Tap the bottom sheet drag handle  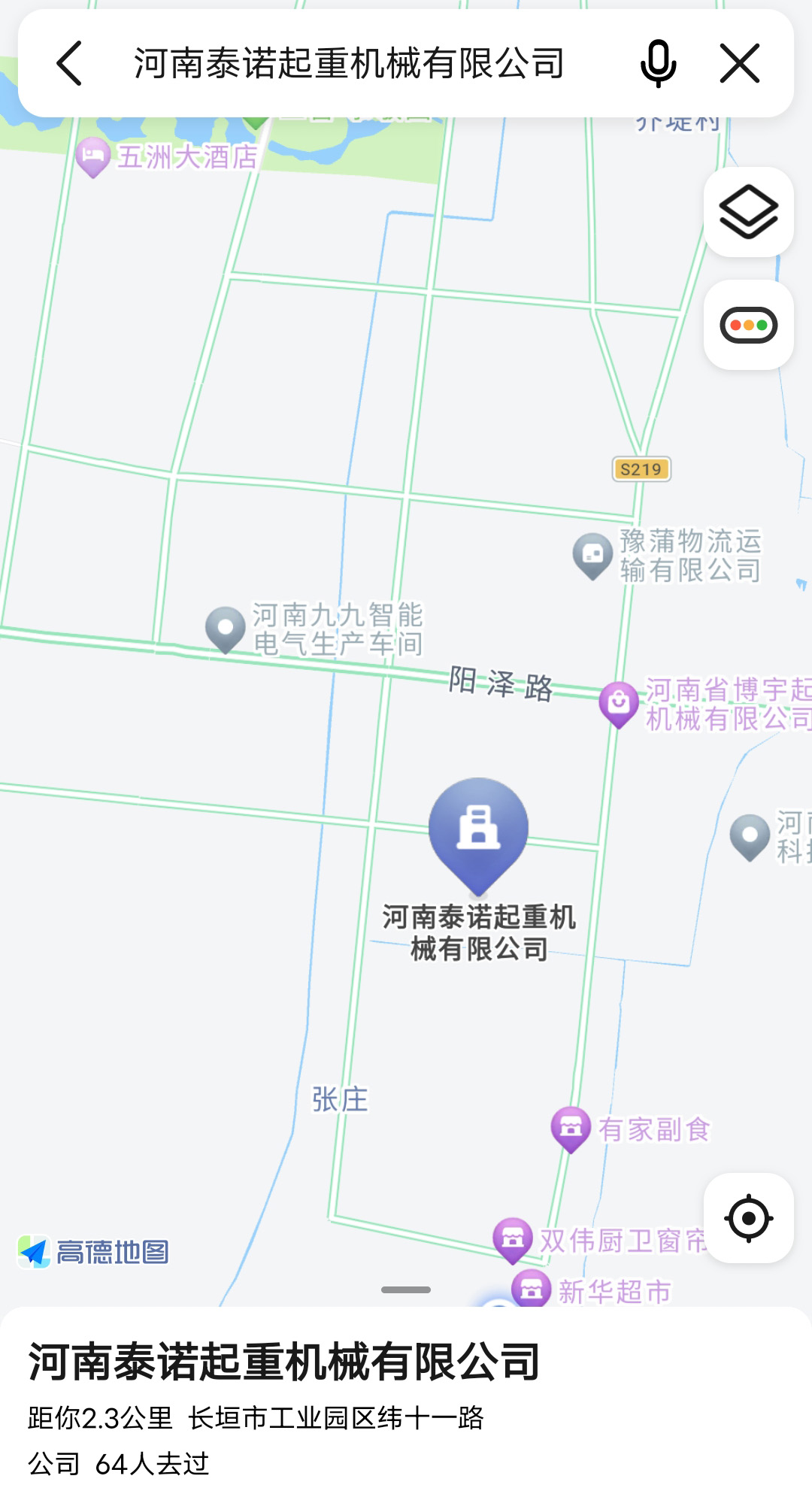(406, 1289)
